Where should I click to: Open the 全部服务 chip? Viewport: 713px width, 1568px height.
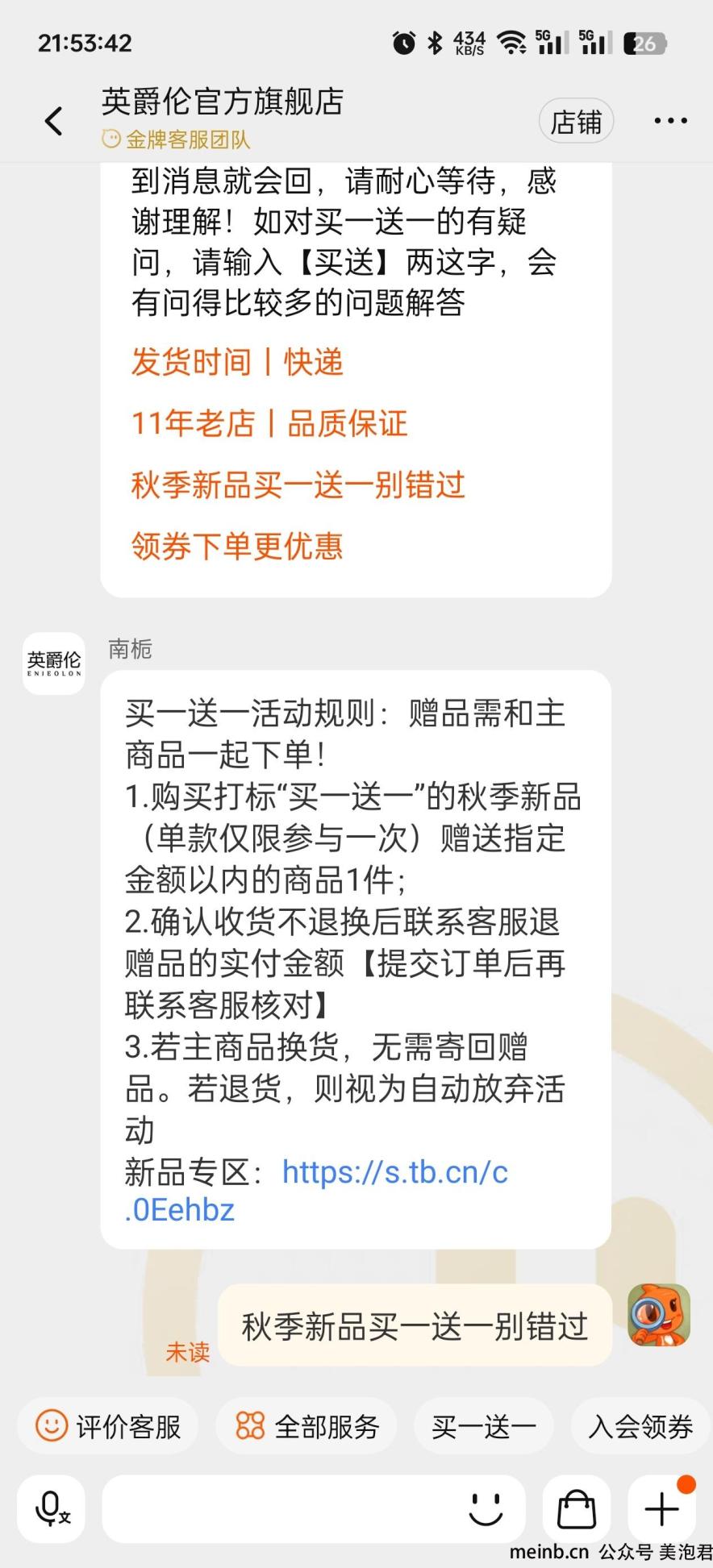coord(306,1426)
